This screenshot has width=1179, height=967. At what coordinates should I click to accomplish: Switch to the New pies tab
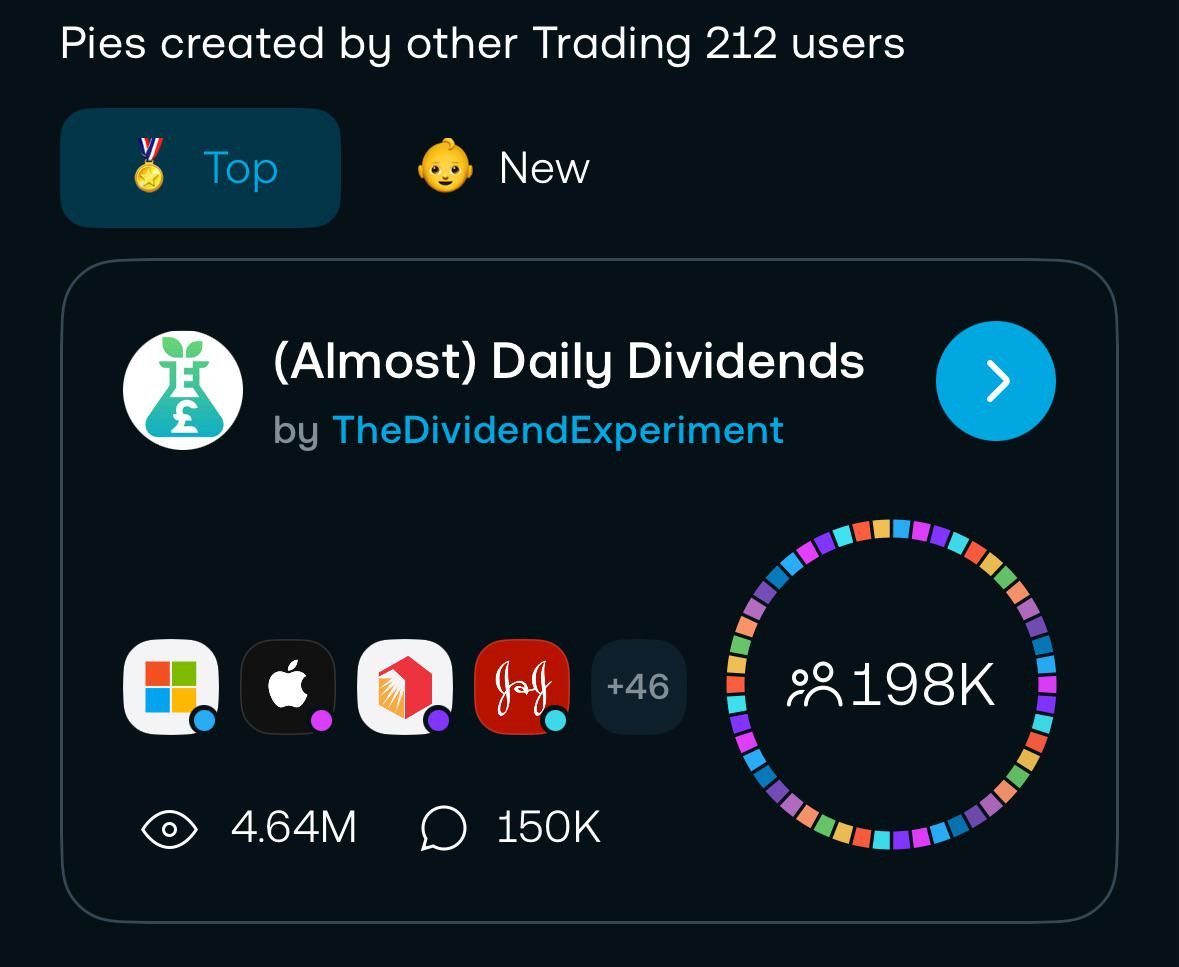503,168
